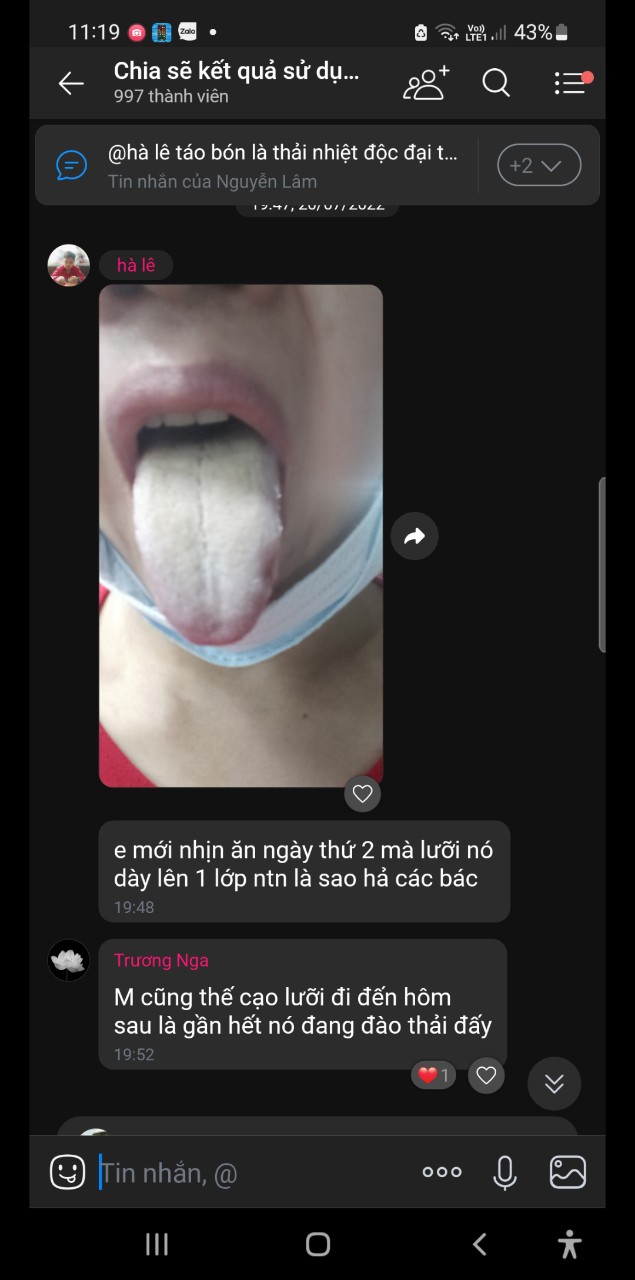React with heart to Trương Nga's message
Image resolution: width=635 pixels, height=1280 pixels.
(x=486, y=1075)
